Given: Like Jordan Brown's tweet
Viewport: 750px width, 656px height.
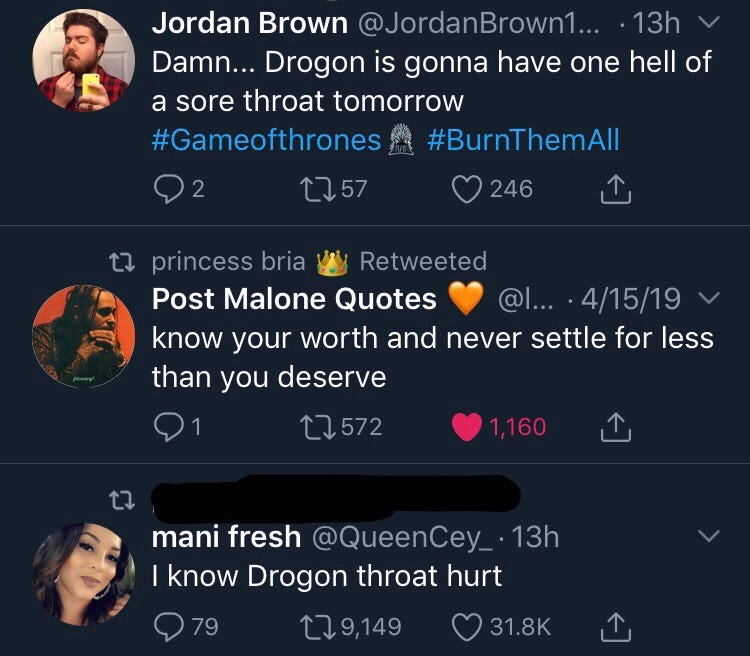Looking at the screenshot, I should coord(468,188).
